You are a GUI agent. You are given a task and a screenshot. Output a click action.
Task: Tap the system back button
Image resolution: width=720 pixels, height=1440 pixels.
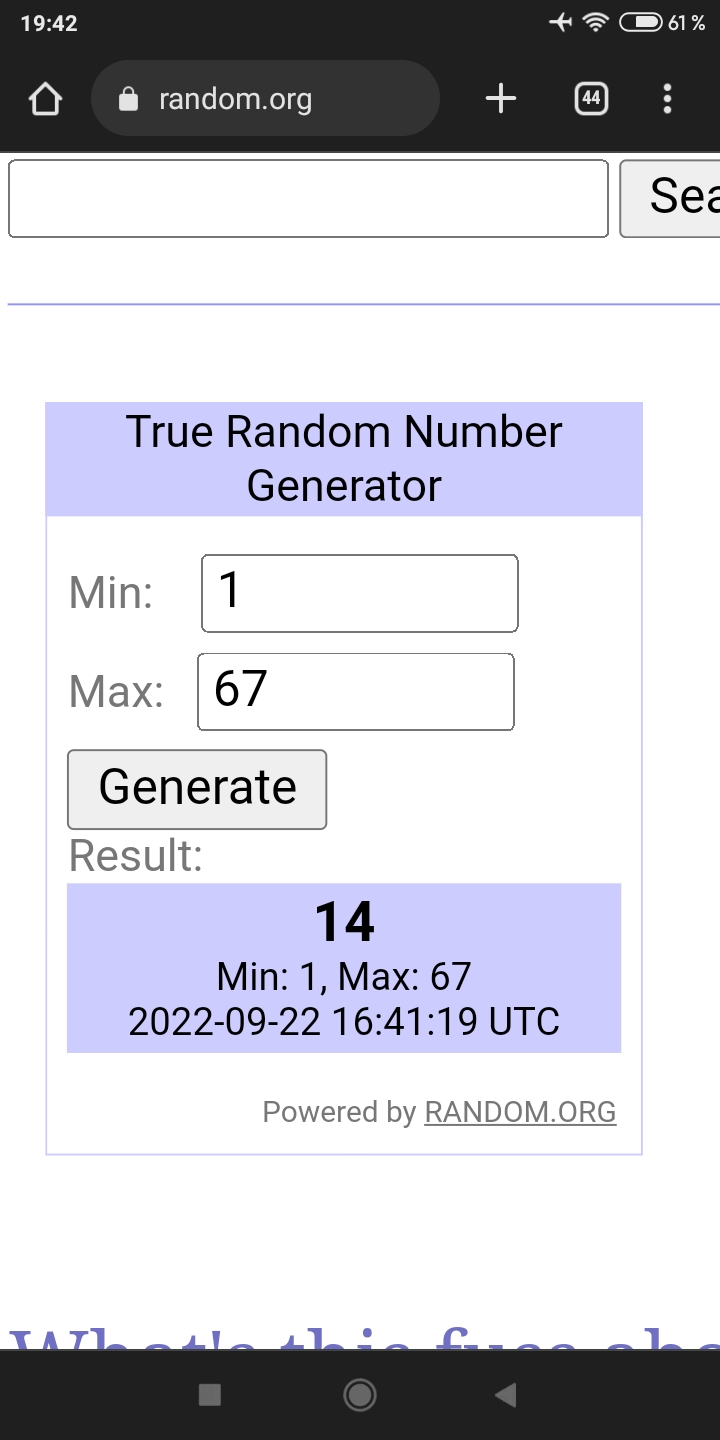(506, 1395)
